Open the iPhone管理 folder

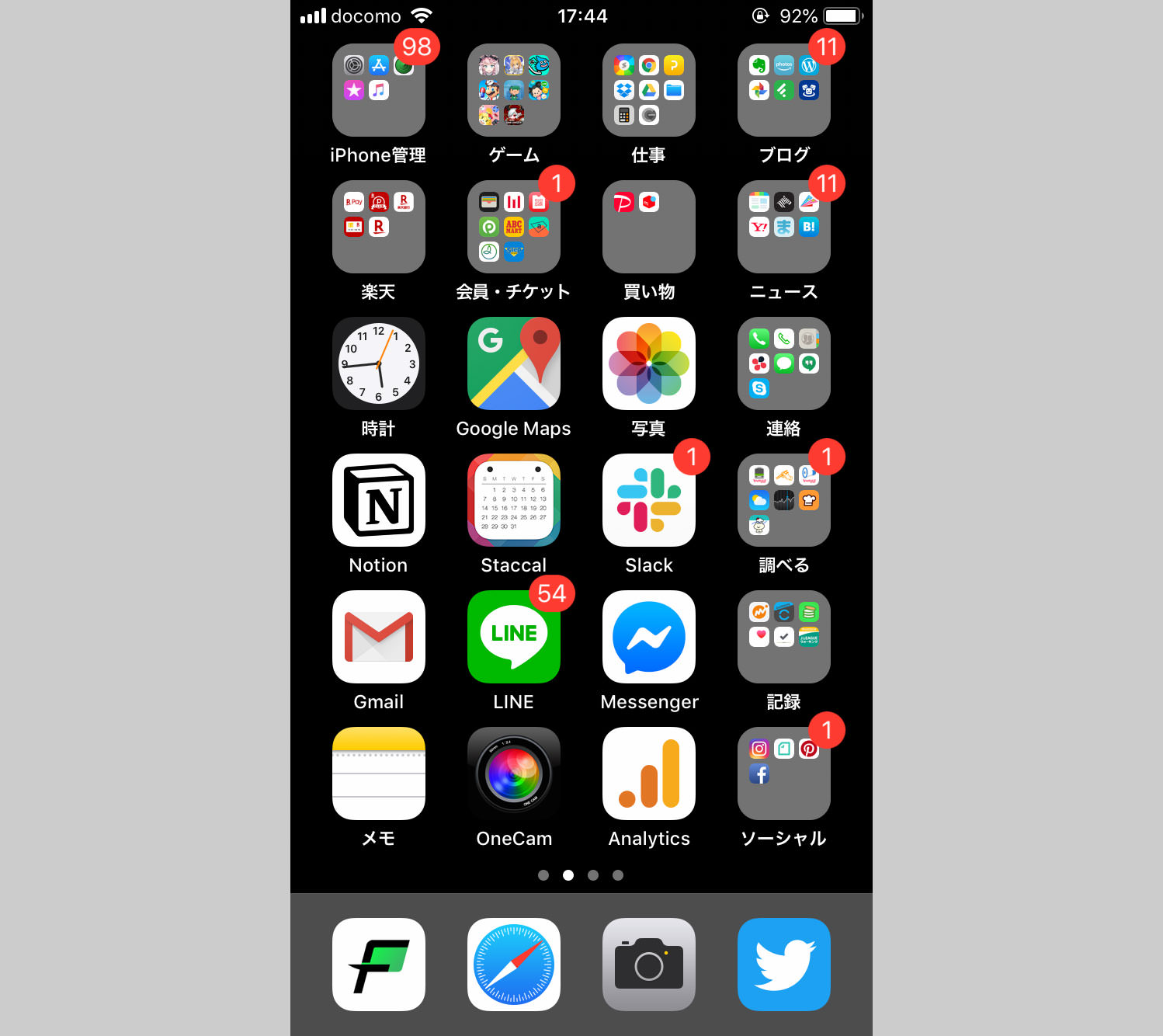pos(378,90)
